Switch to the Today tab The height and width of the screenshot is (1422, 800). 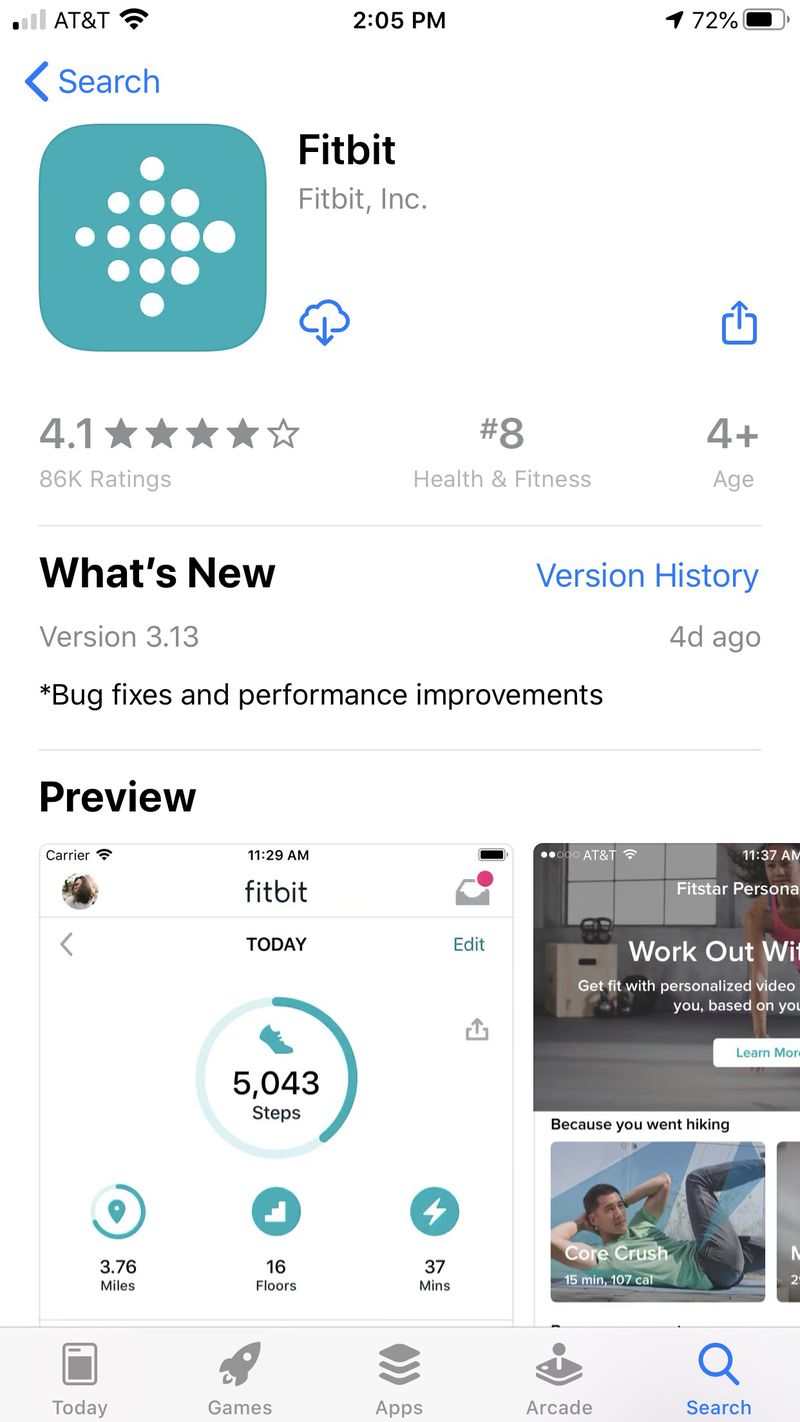click(x=80, y=1379)
